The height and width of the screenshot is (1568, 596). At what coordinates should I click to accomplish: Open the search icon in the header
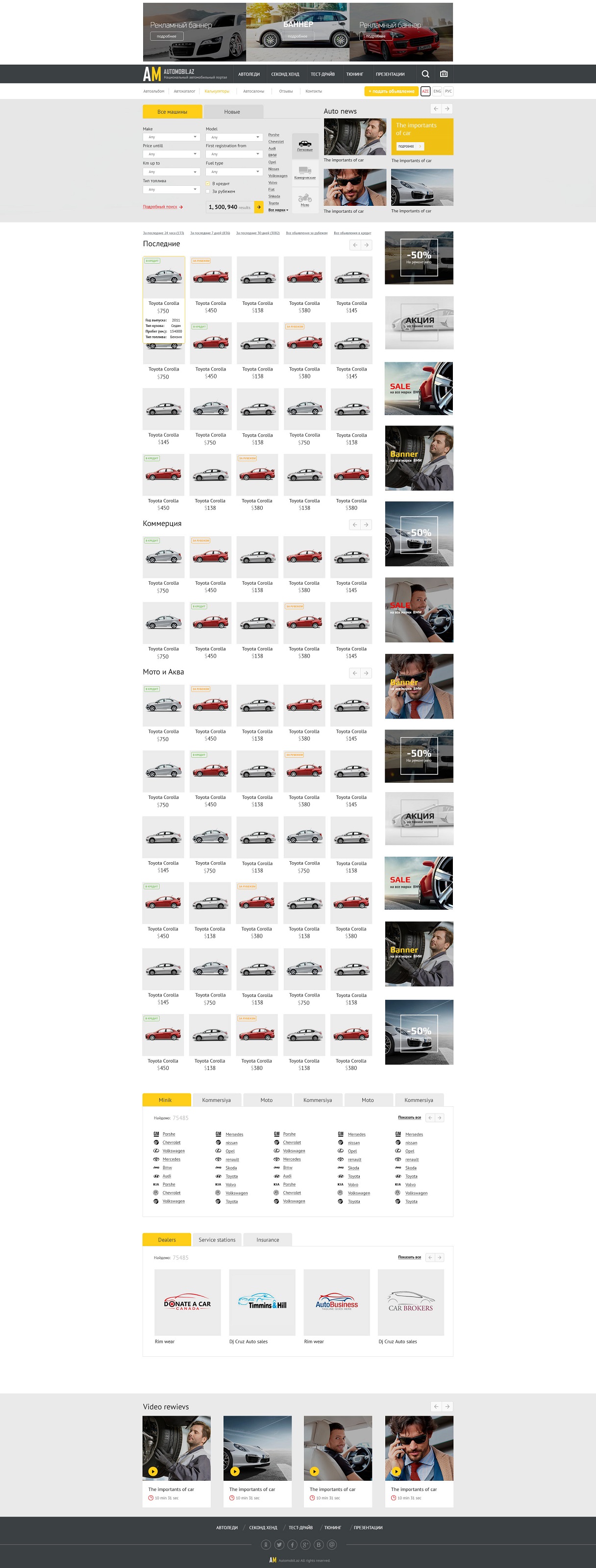point(425,74)
